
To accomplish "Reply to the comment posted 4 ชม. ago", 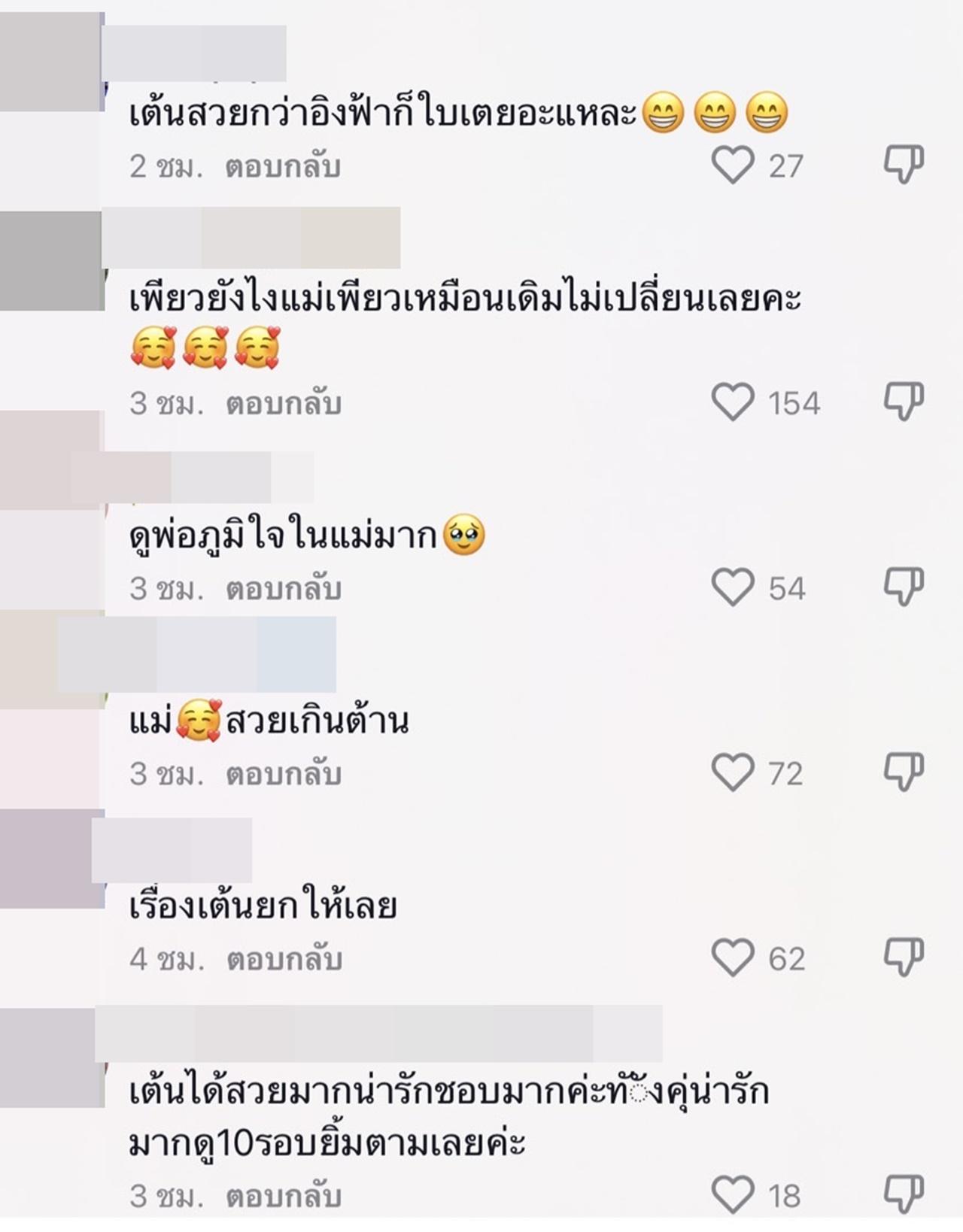I will click(x=283, y=959).
